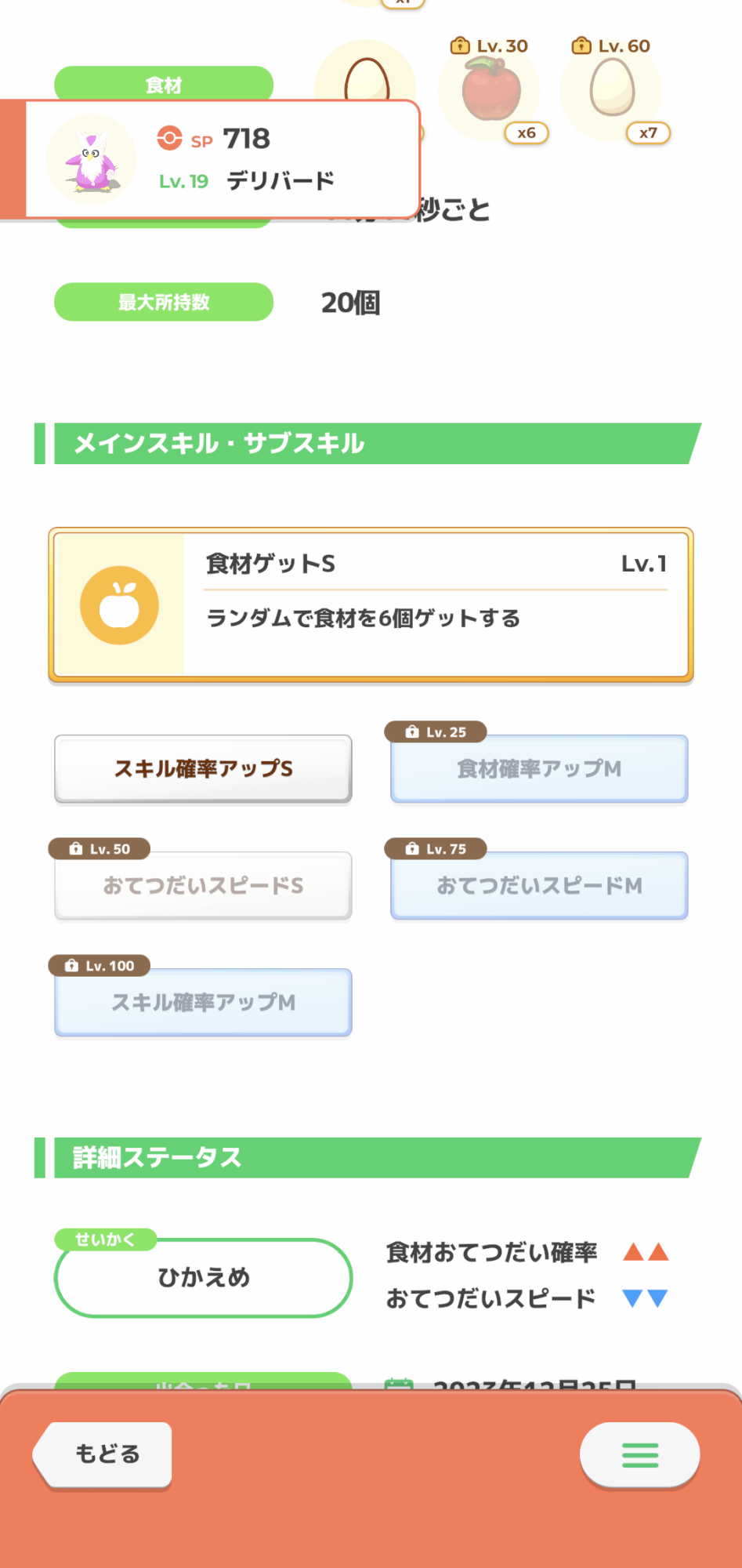View the locked おてつだいスピードM sub skill
Image resolution: width=742 pixels, height=1568 pixels.
539,885
